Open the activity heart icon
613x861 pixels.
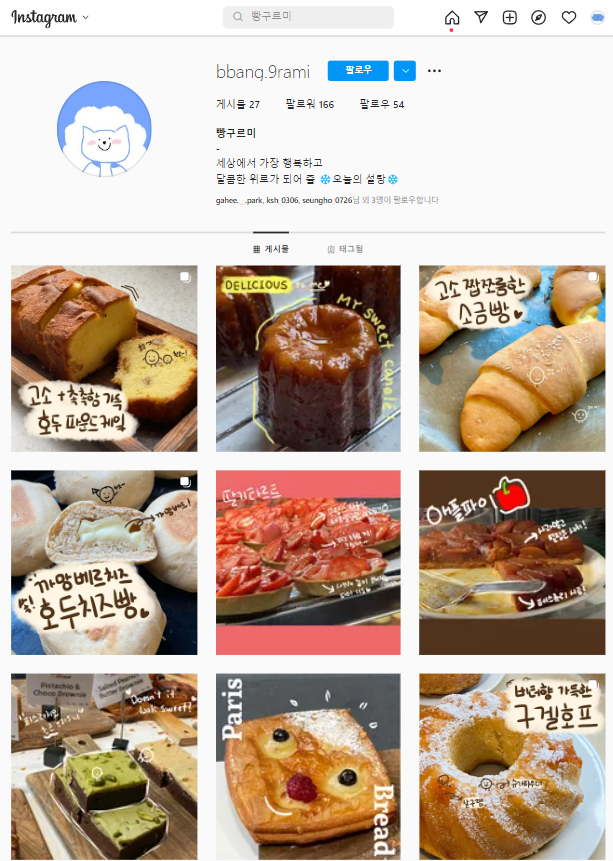(x=568, y=17)
